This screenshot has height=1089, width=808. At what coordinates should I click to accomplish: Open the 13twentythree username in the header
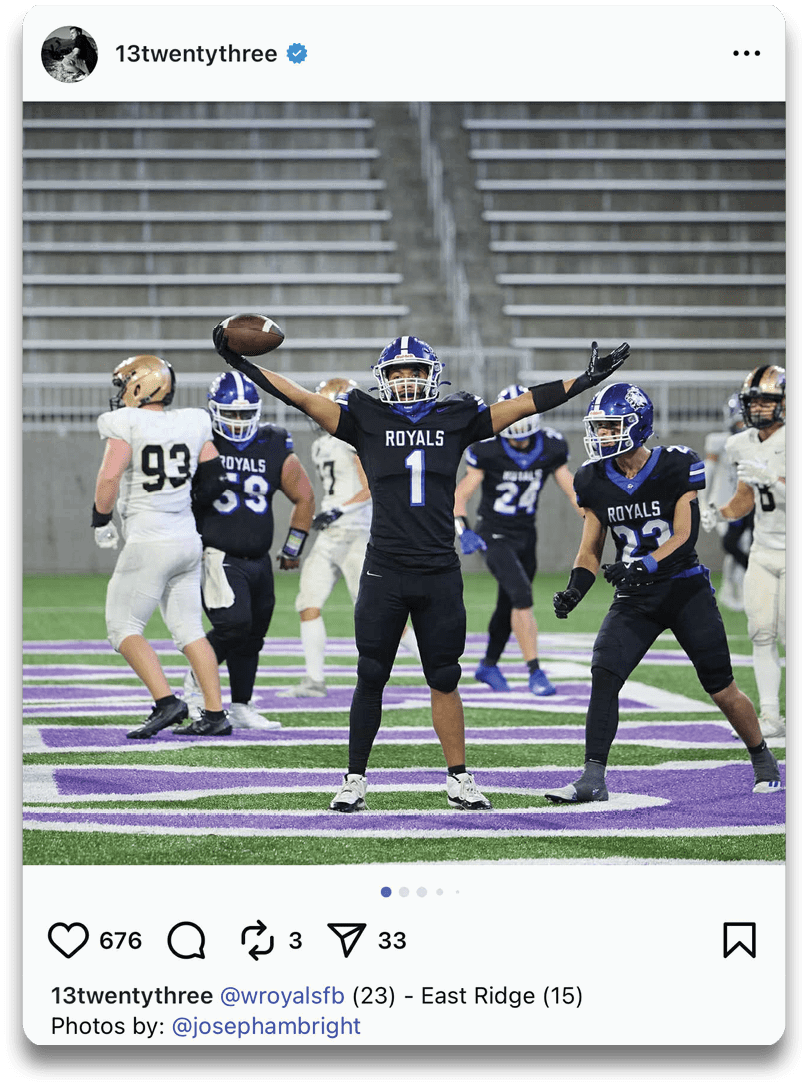196,54
